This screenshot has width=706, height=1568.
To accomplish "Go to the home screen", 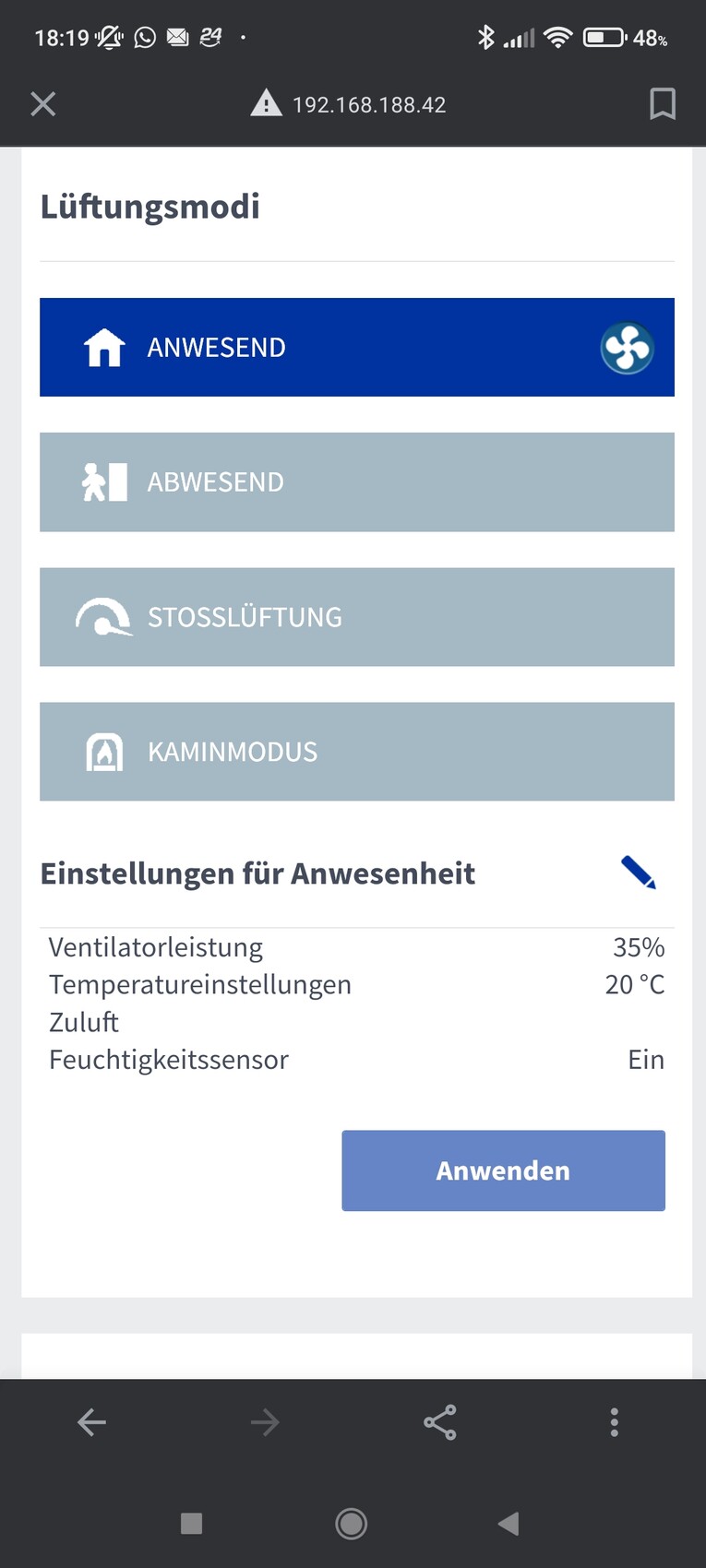I will point(352,1524).
